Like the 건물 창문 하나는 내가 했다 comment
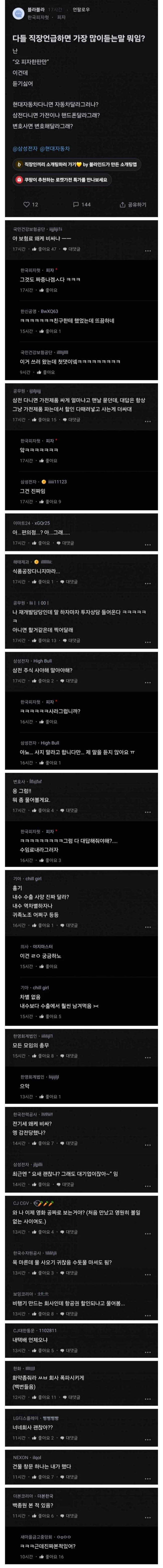This screenshot has height=1568, width=163. (42, 1477)
